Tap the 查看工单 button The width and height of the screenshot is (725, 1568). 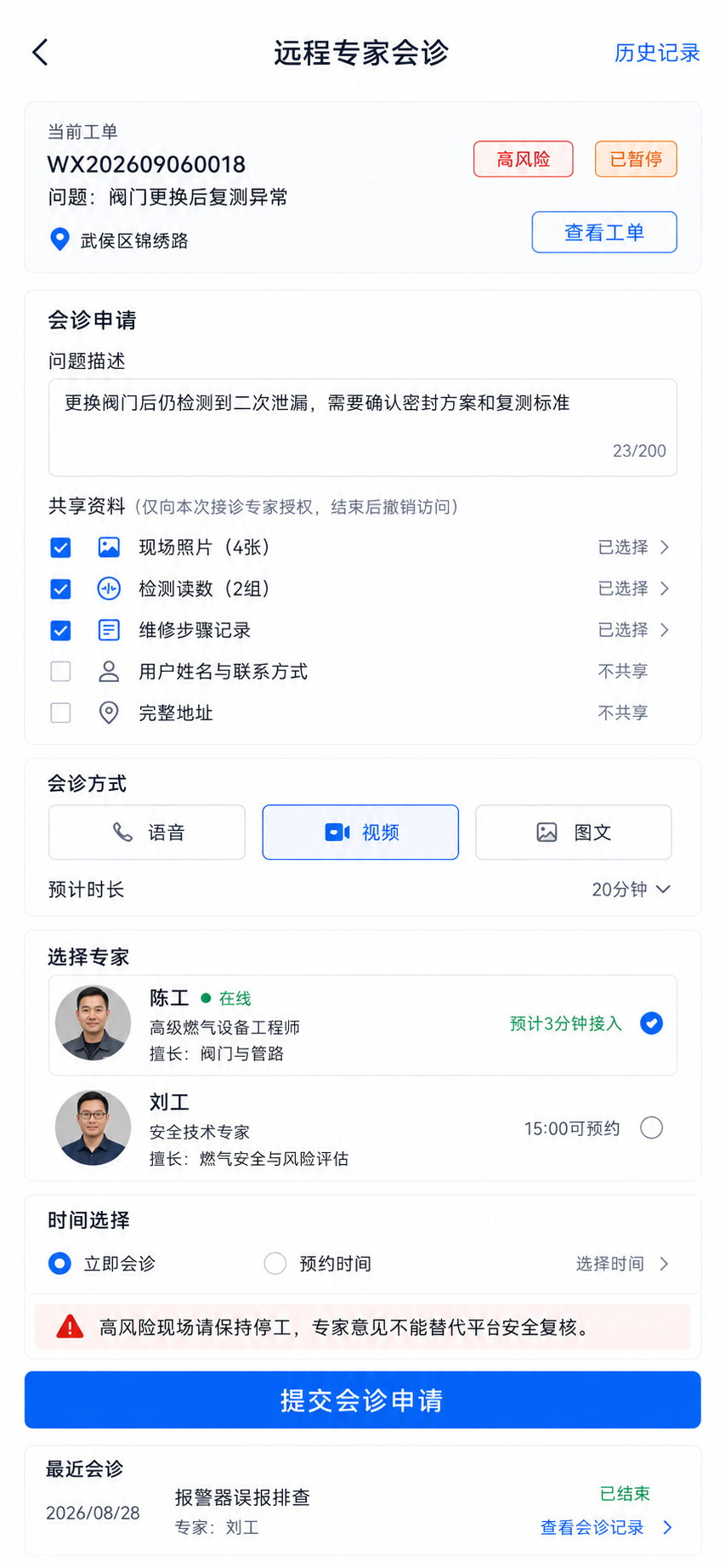pos(604,232)
